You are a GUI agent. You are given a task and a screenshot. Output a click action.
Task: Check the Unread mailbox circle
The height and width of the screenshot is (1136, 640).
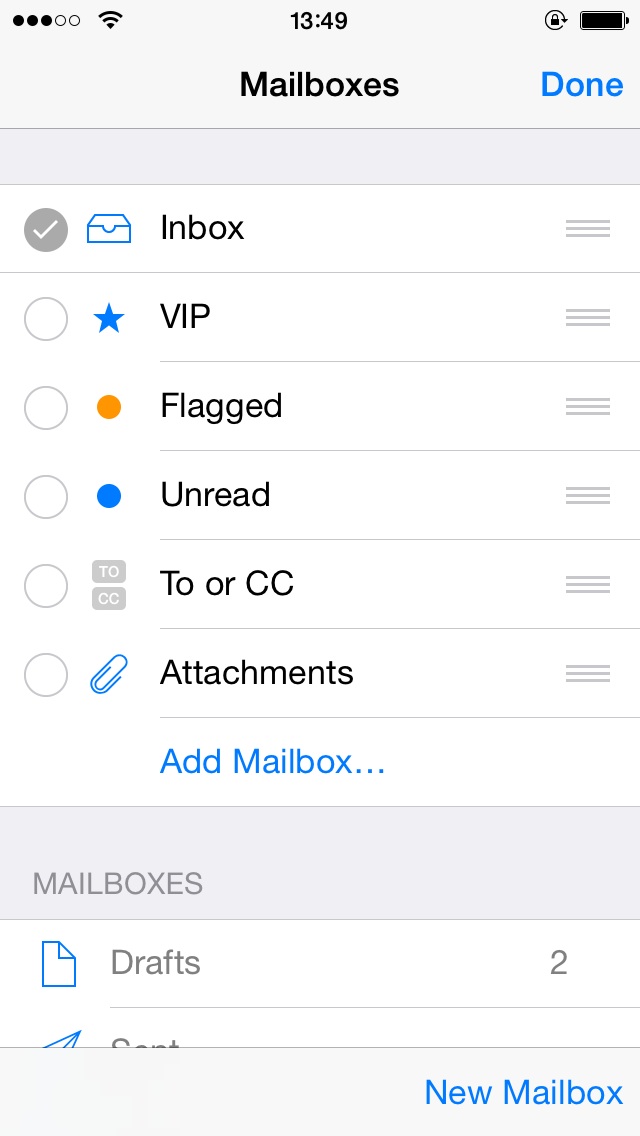(x=46, y=496)
